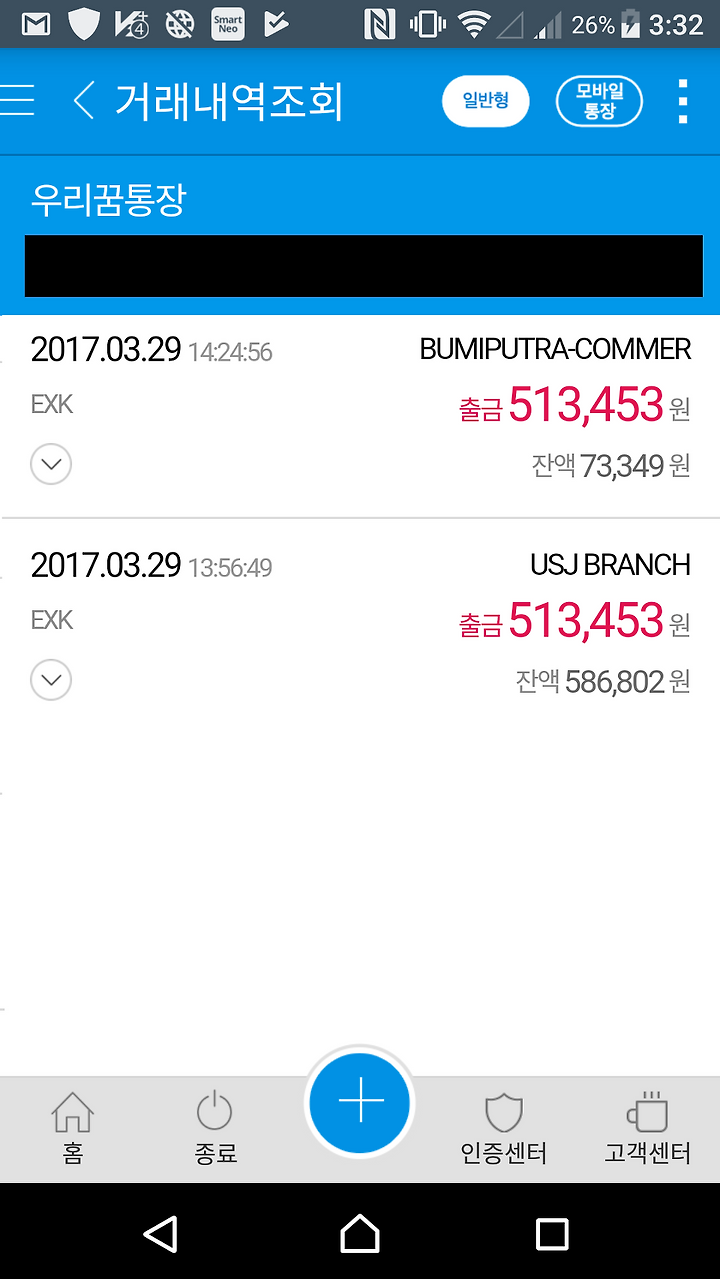Expand the BUMIPUTRA-COMMER transaction details
Screen dimensions: 720x1279
[51, 464]
